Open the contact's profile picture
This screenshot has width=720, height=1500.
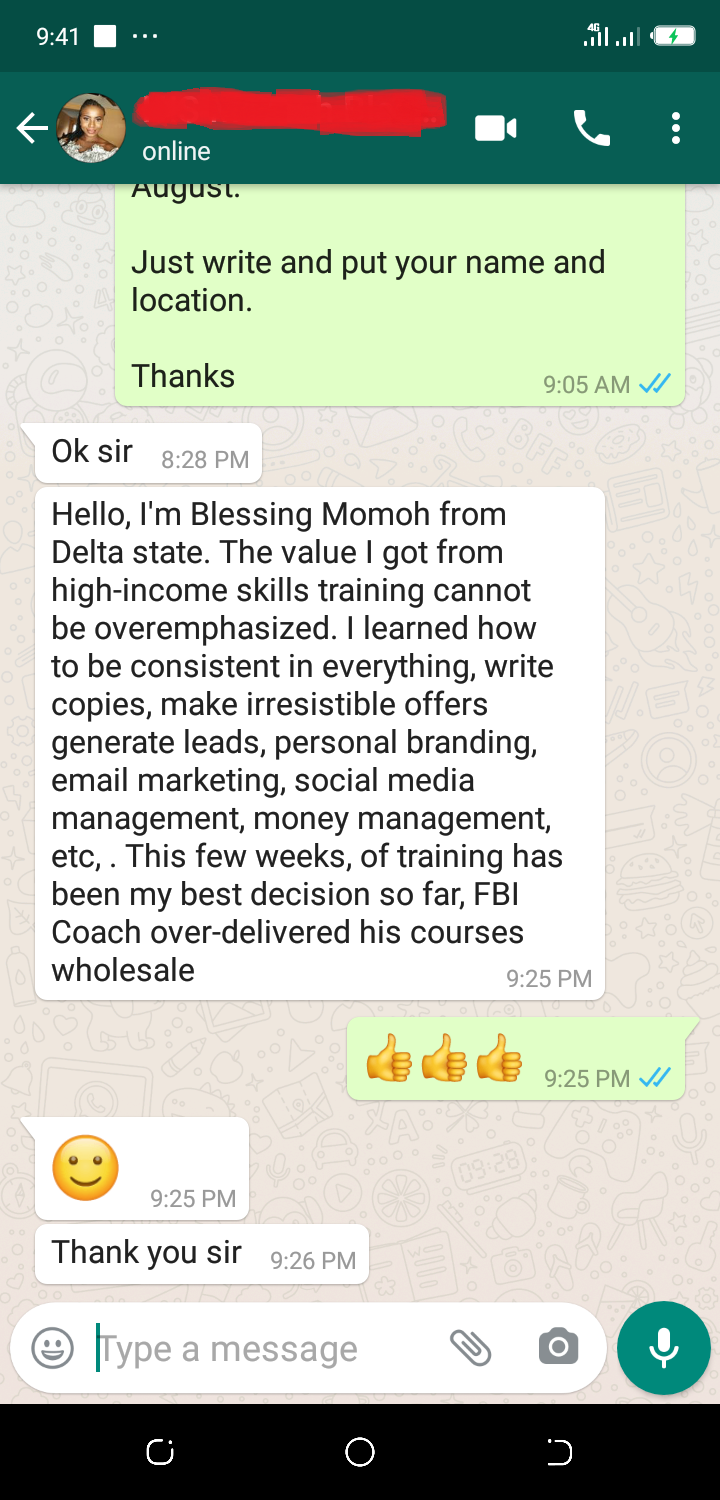[x=91, y=128]
